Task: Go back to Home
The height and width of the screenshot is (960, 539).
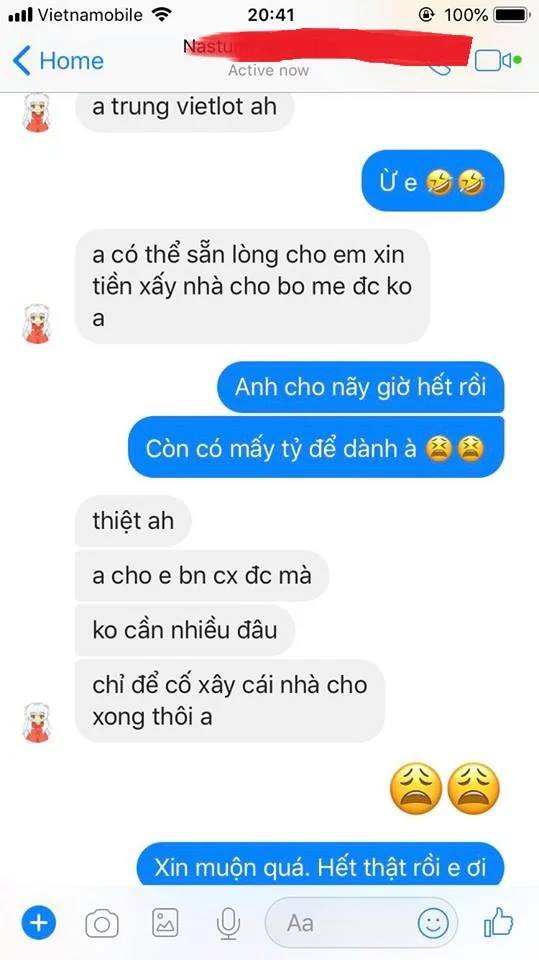Action: (x=58, y=61)
